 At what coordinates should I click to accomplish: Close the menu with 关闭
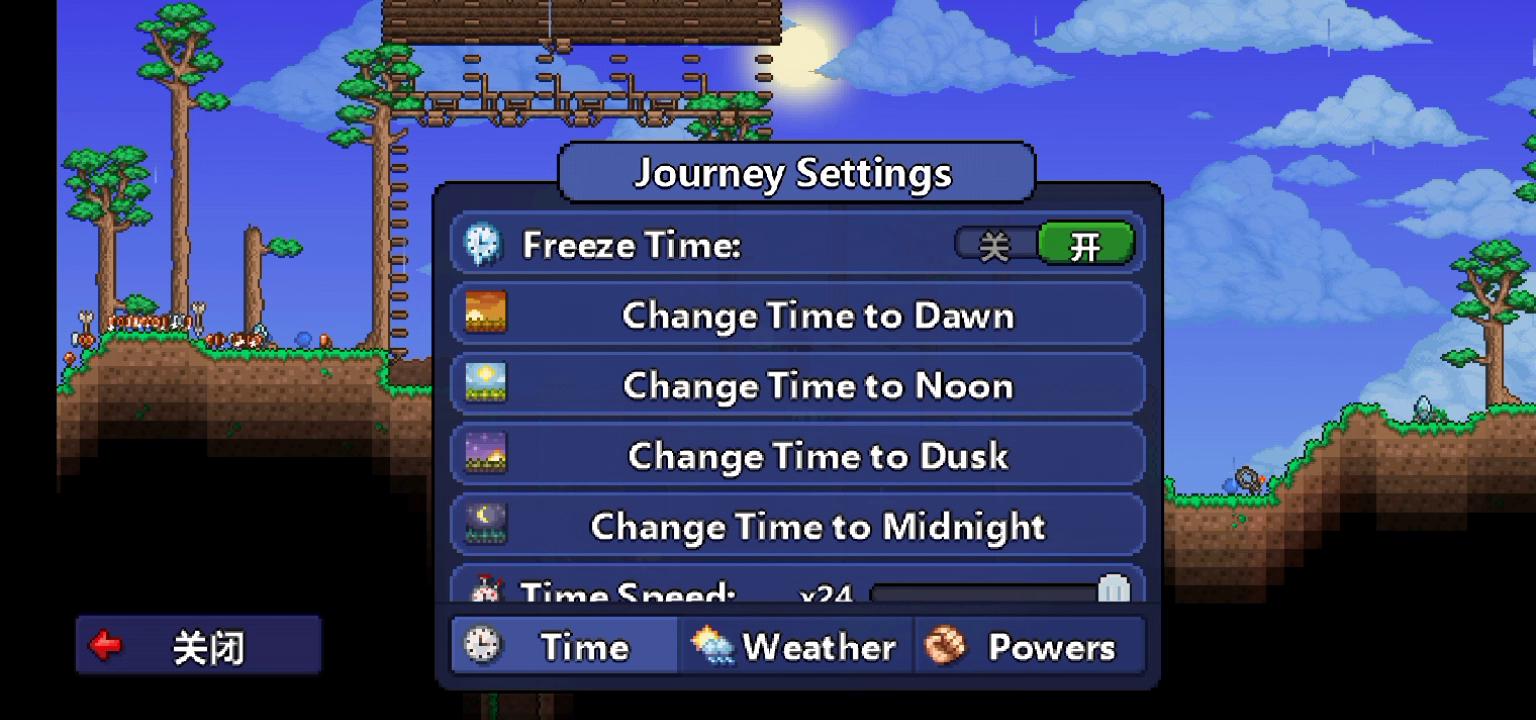[198, 646]
